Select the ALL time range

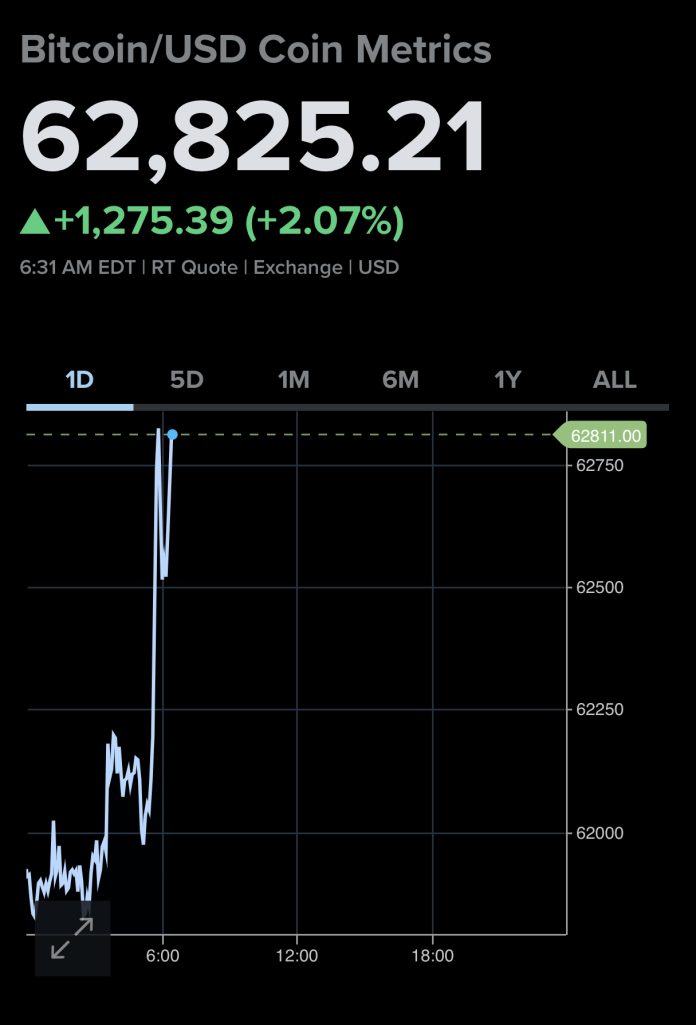[x=614, y=380]
